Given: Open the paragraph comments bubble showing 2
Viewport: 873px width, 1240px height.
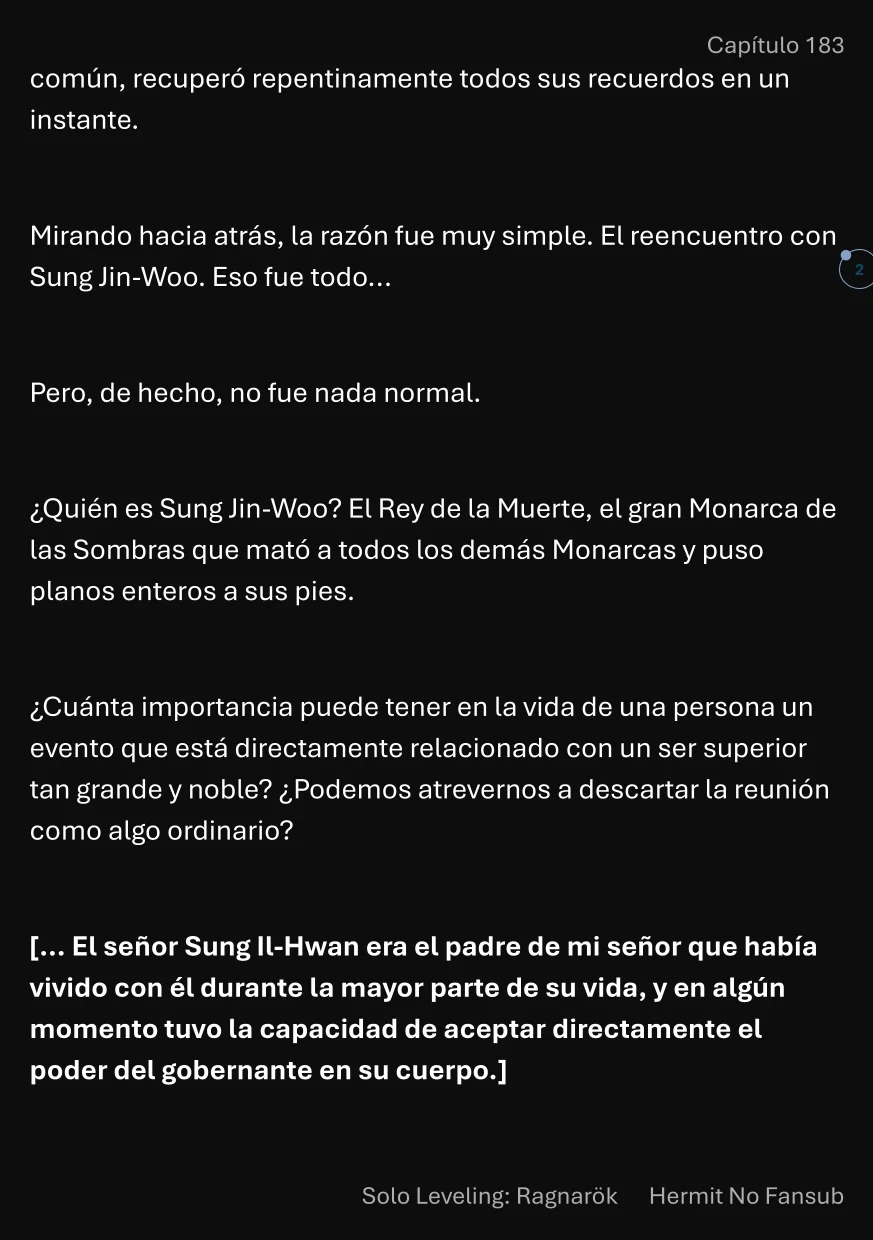Looking at the screenshot, I should (857, 270).
